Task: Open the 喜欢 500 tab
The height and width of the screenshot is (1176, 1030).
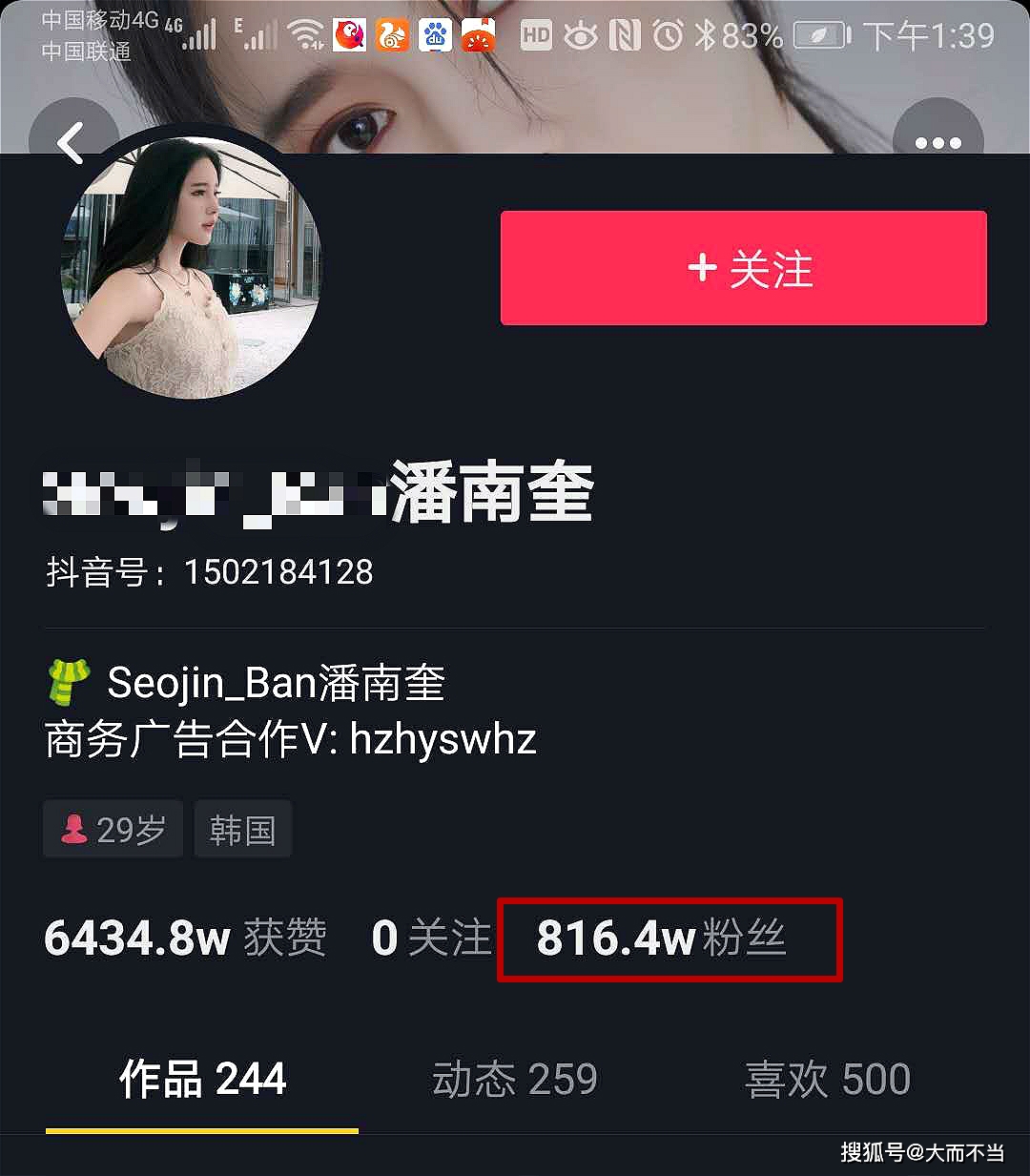Action: [826, 1079]
